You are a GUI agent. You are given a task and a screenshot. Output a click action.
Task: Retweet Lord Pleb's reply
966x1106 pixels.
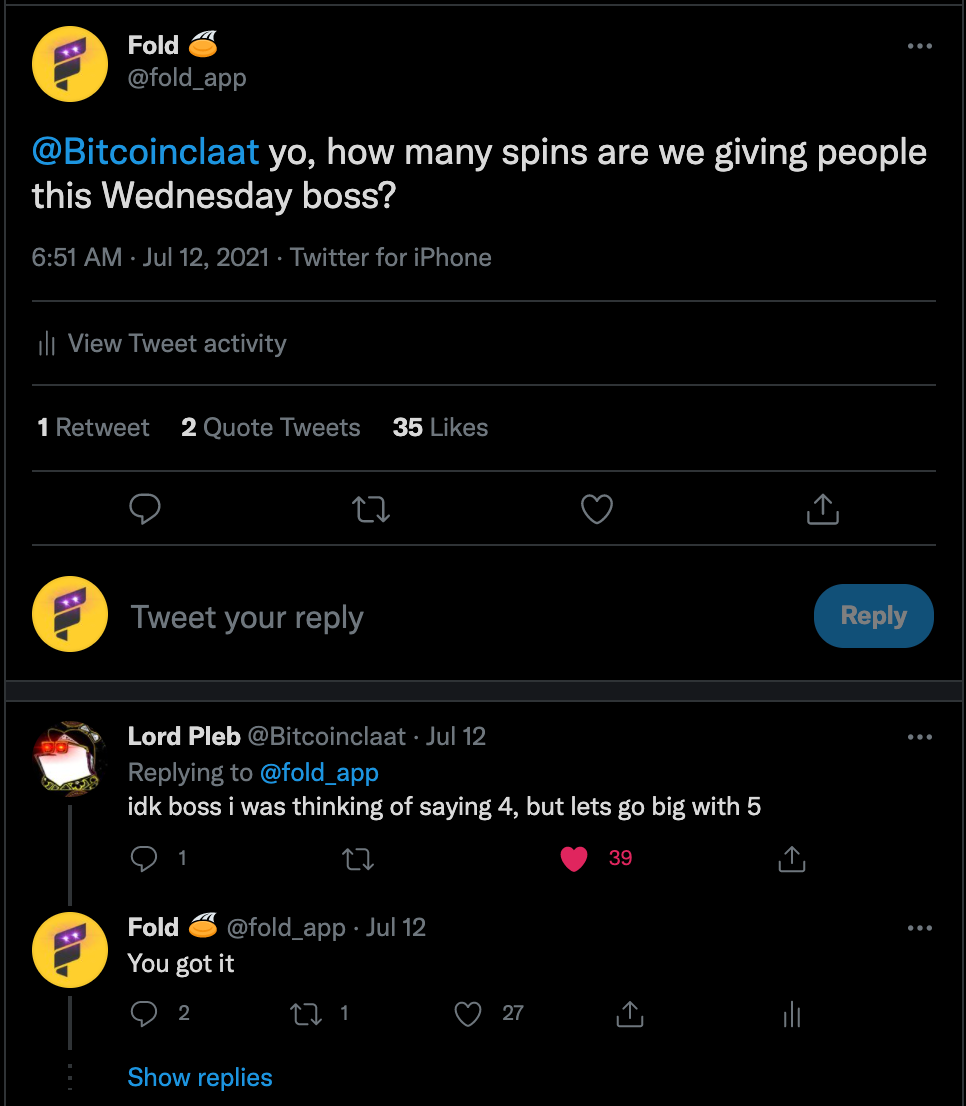358,858
